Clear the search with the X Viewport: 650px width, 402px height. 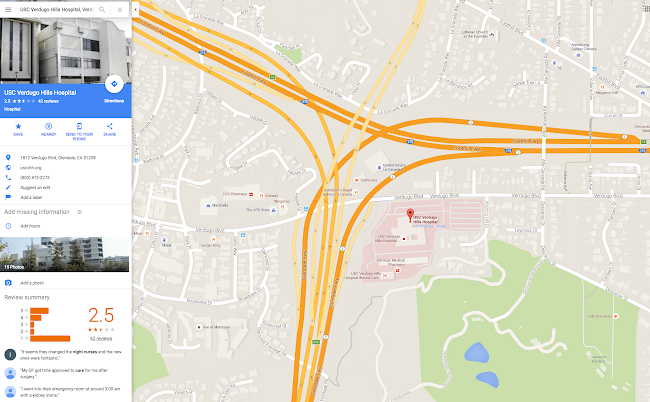click(121, 9)
